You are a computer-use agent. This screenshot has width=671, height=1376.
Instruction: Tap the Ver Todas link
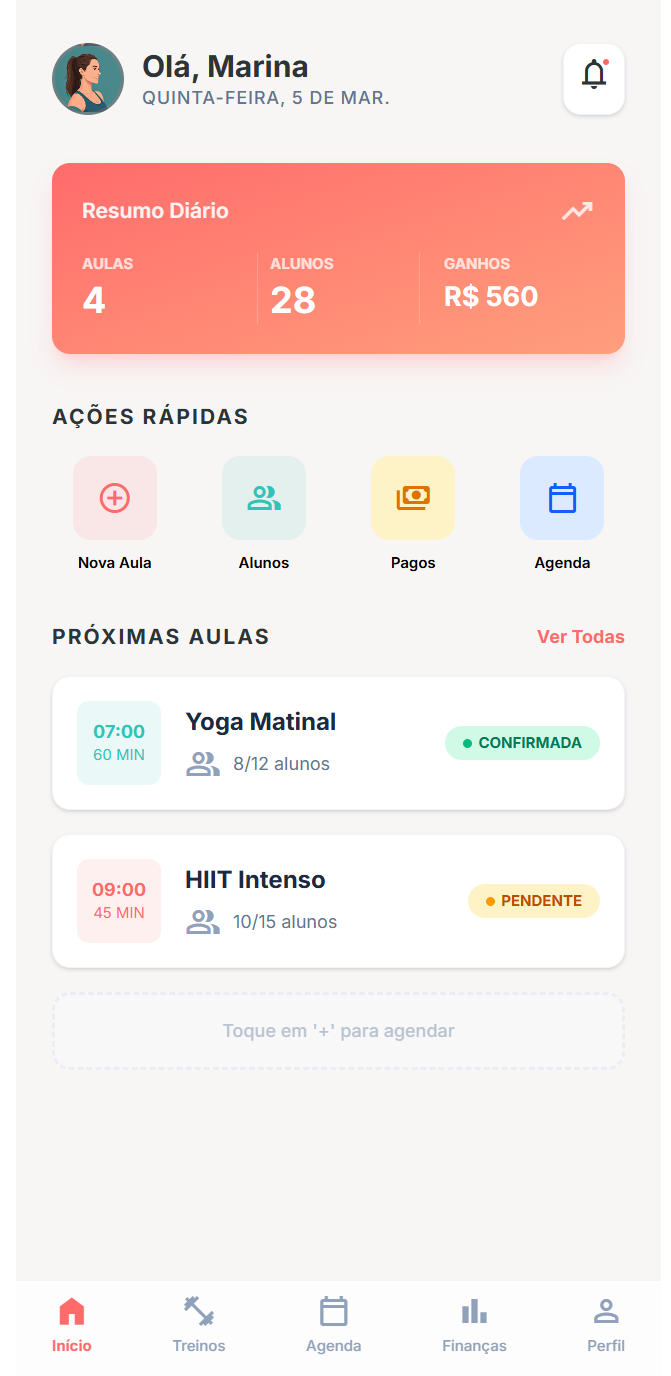tap(580, 637)
